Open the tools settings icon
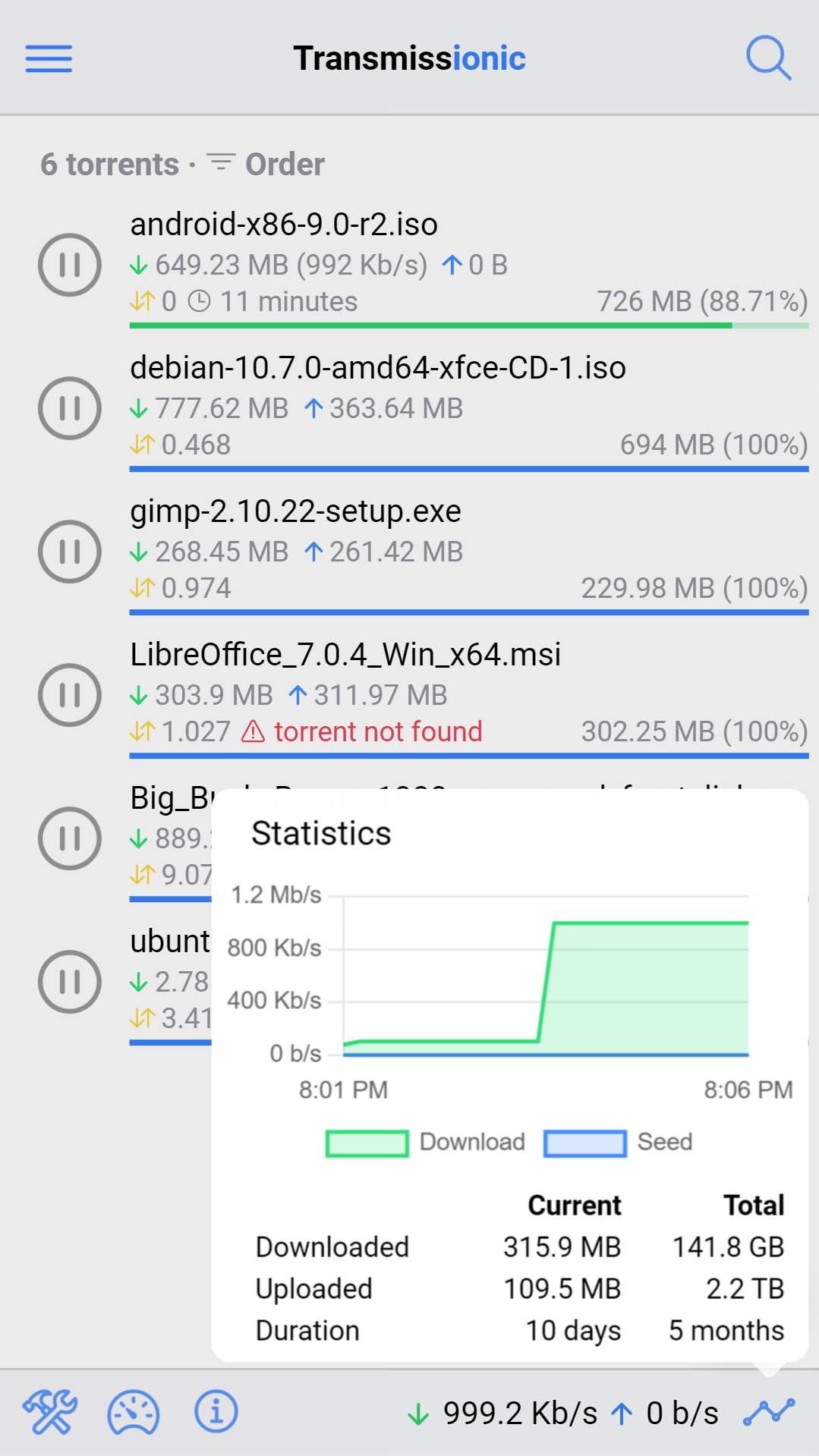Image resolution: width=819 pixels, height=1456 pixels. (50, 1412)
